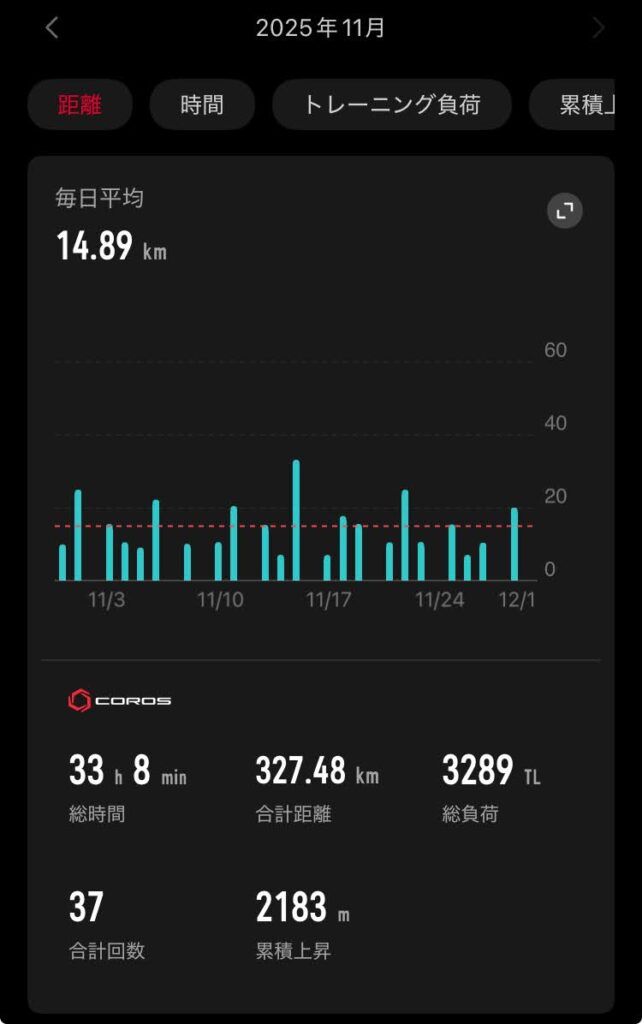Image resolution: width=642 pixels, height=1024 pixels.
Task: Switch to the トレーニング負荷 chip
Action: 391,105
